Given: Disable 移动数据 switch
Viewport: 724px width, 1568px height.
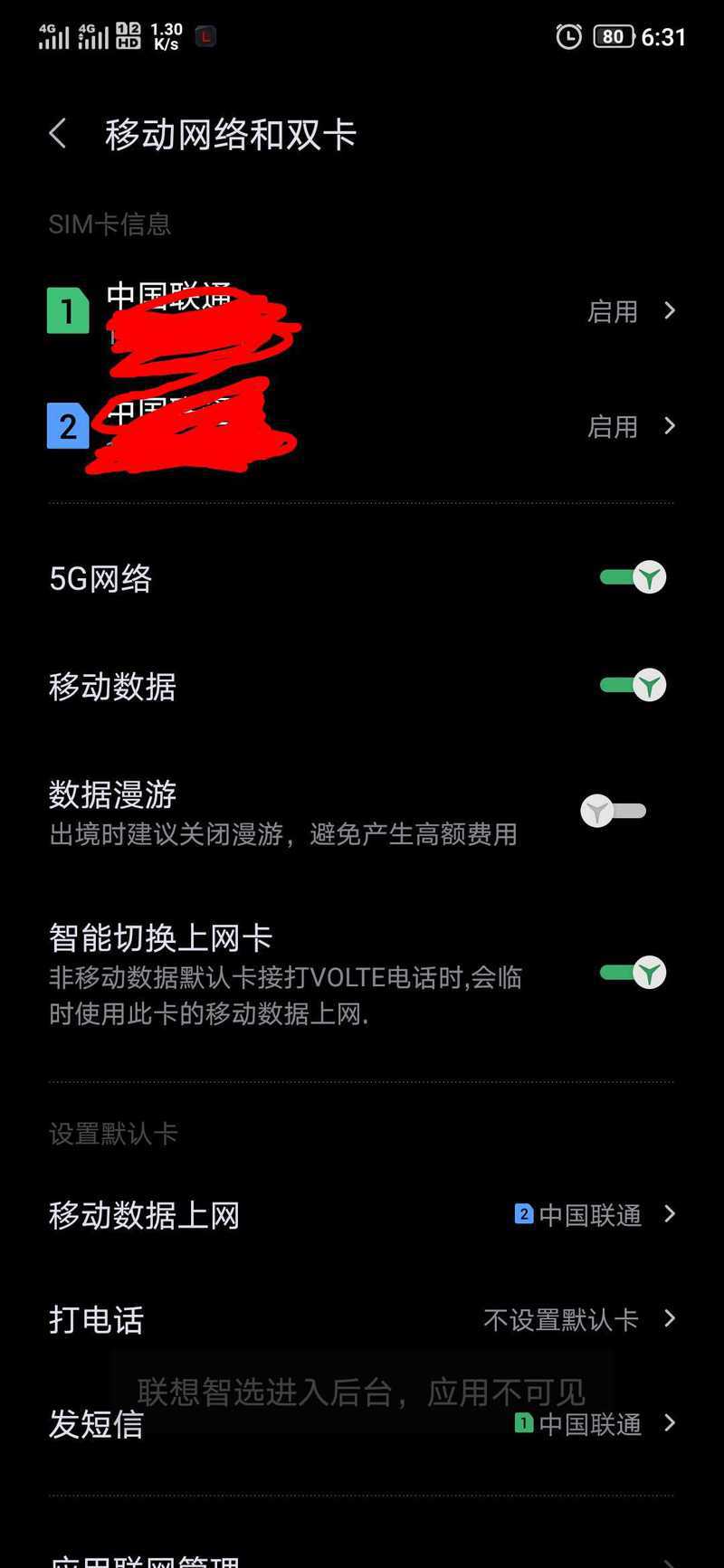Looking at the screenshot, I should [633, 685].
